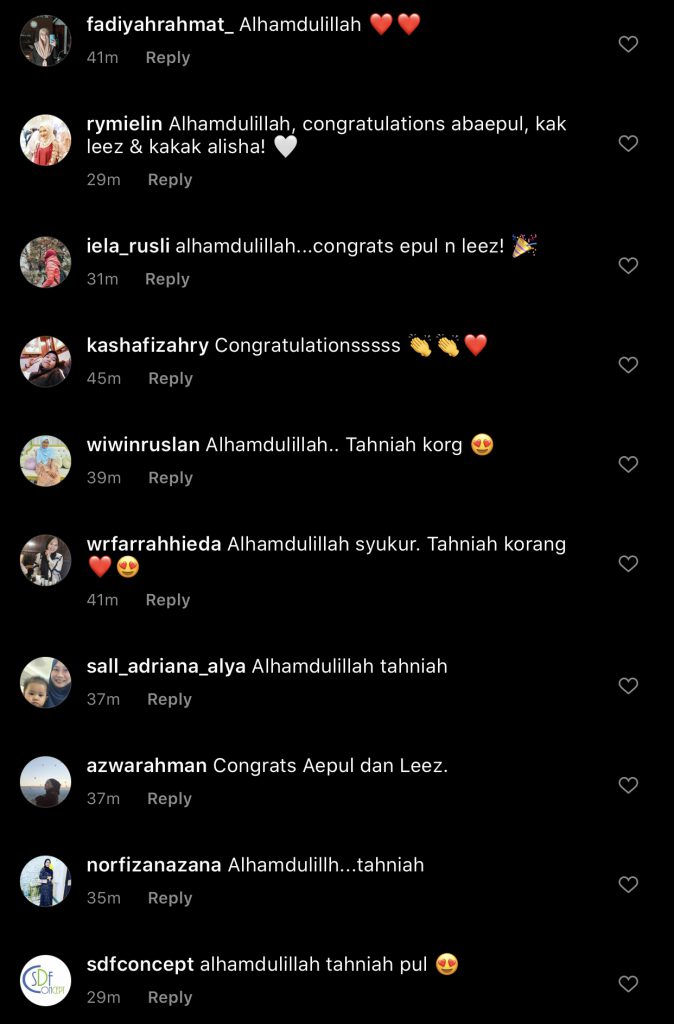
Task: Reply to sdfconcept's comment
Action: coord(169,998)
